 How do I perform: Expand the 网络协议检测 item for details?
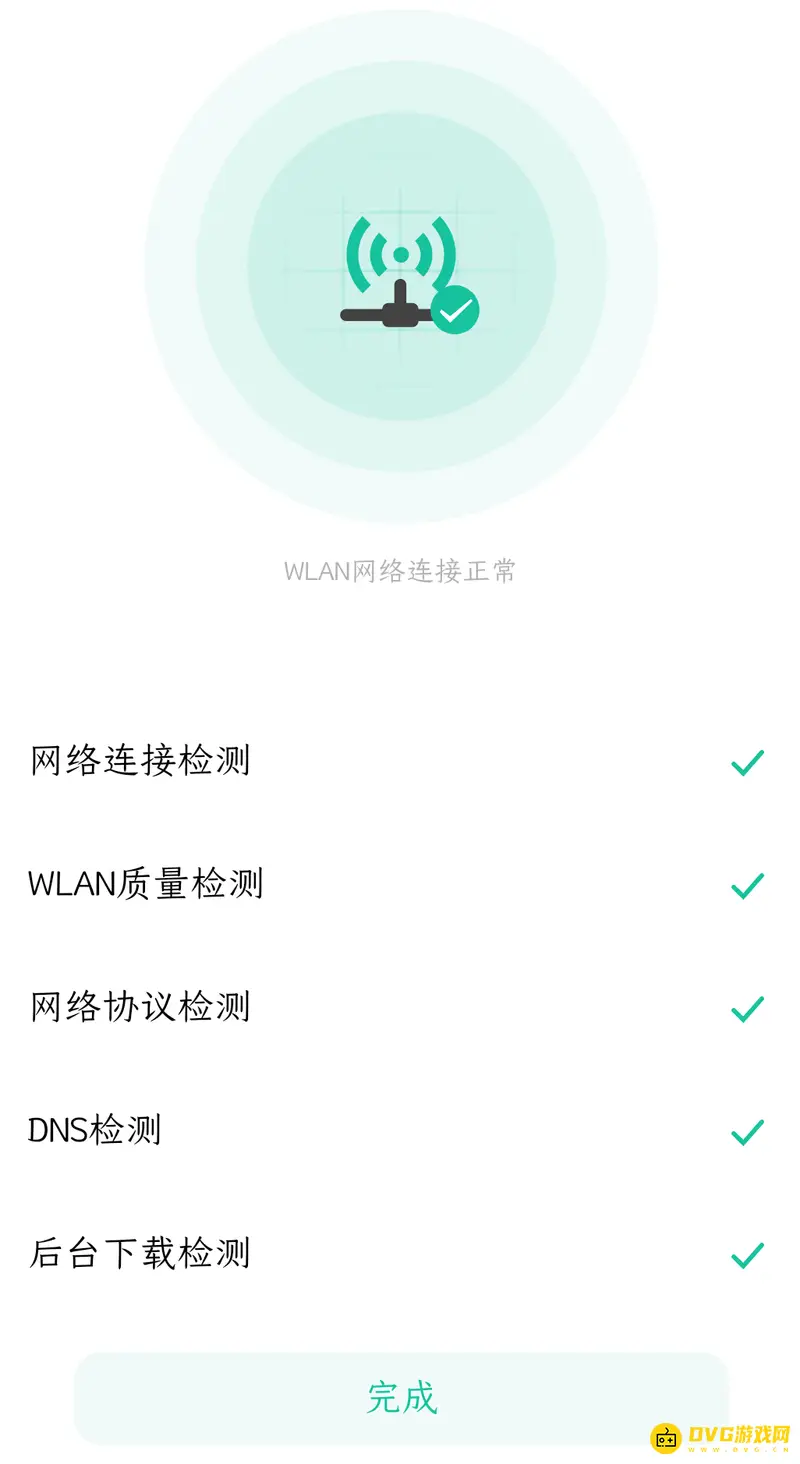pyautogui.click(x=400, y=1008)
